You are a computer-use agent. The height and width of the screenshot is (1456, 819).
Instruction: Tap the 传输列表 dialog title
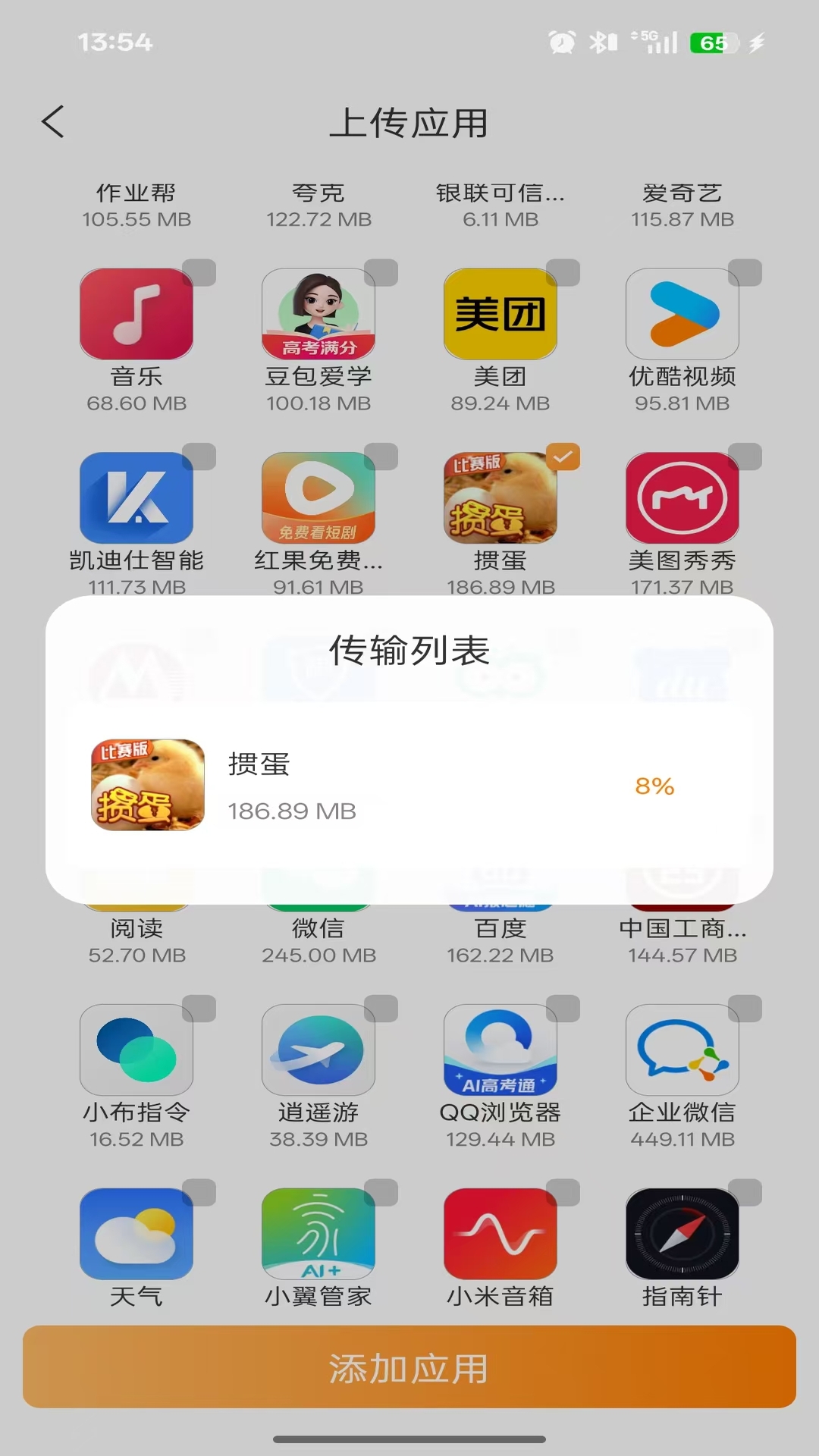click(409, 651)
